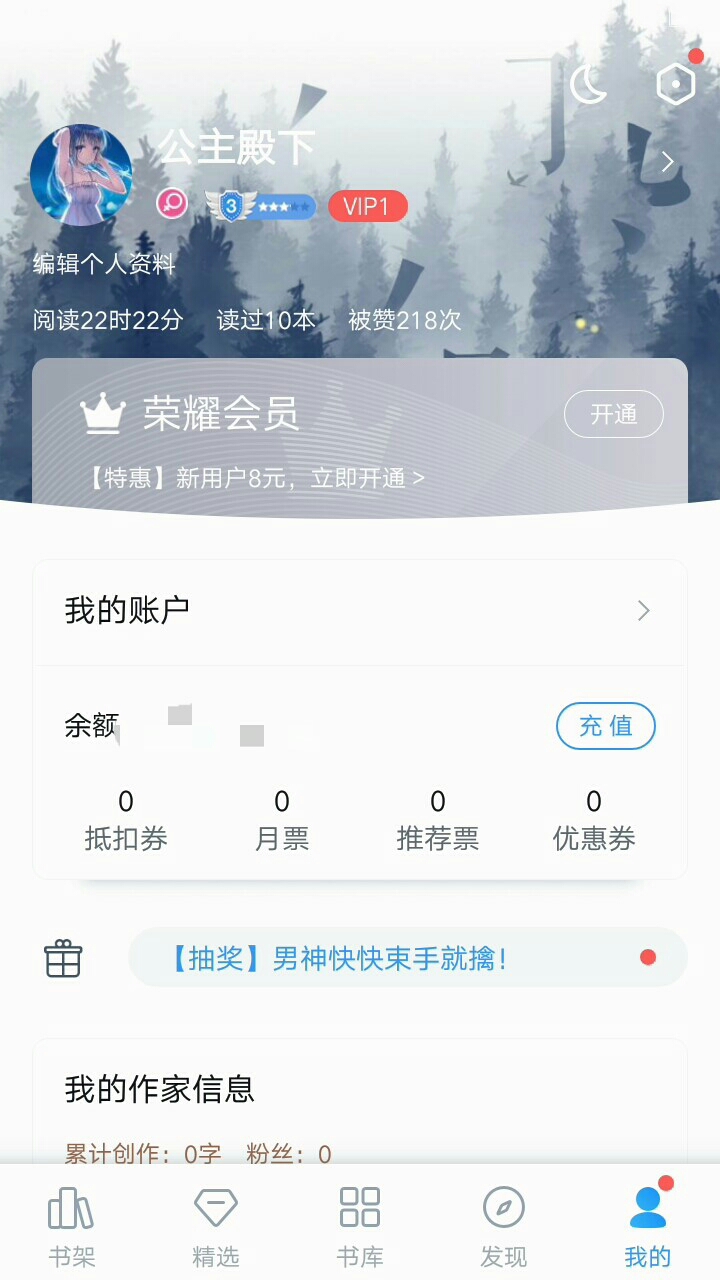Open 编辑个人资料 to edit profile
Image resolution: width=720 pixels, height=1280 pixels.
(x=104, y=264)
